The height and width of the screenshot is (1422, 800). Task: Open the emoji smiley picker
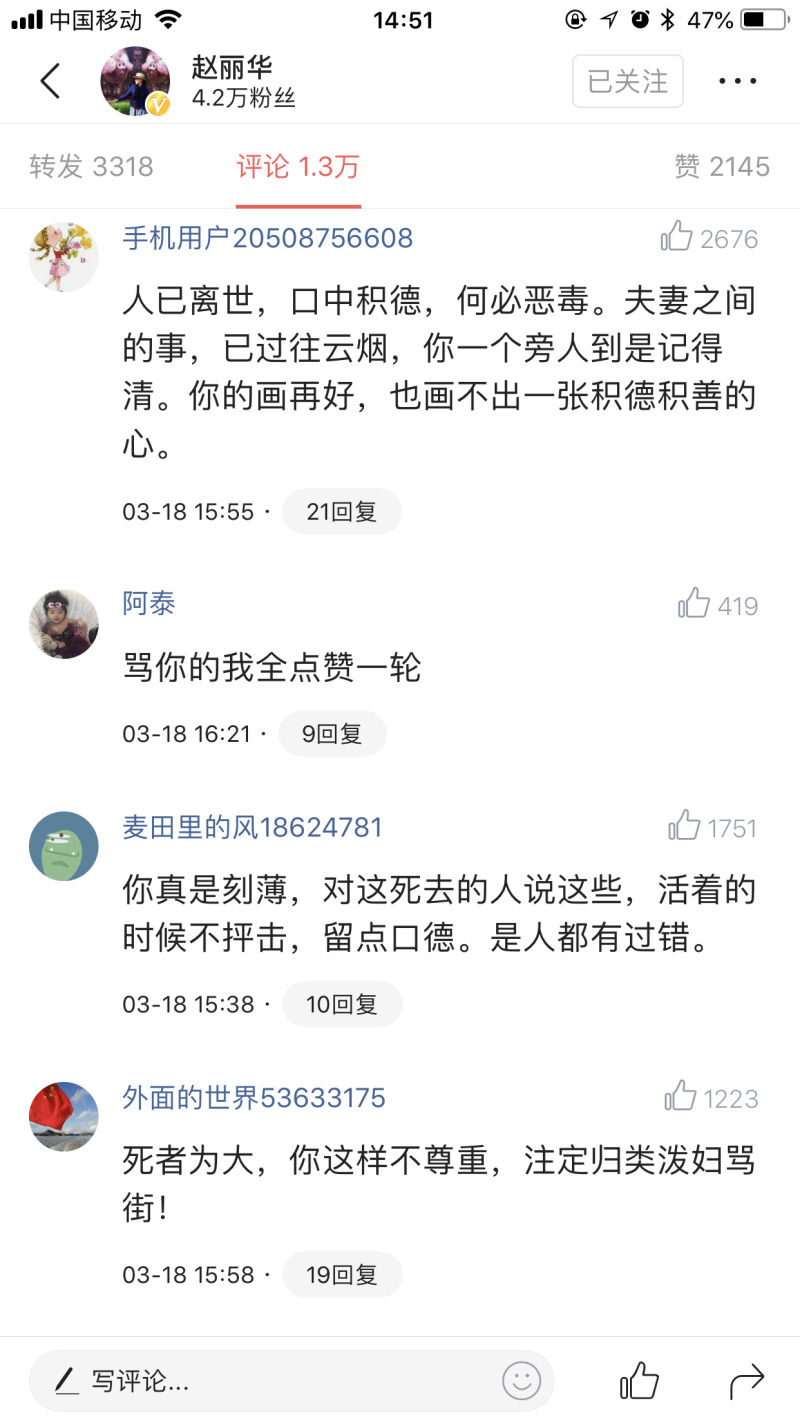coord(521,1381)
